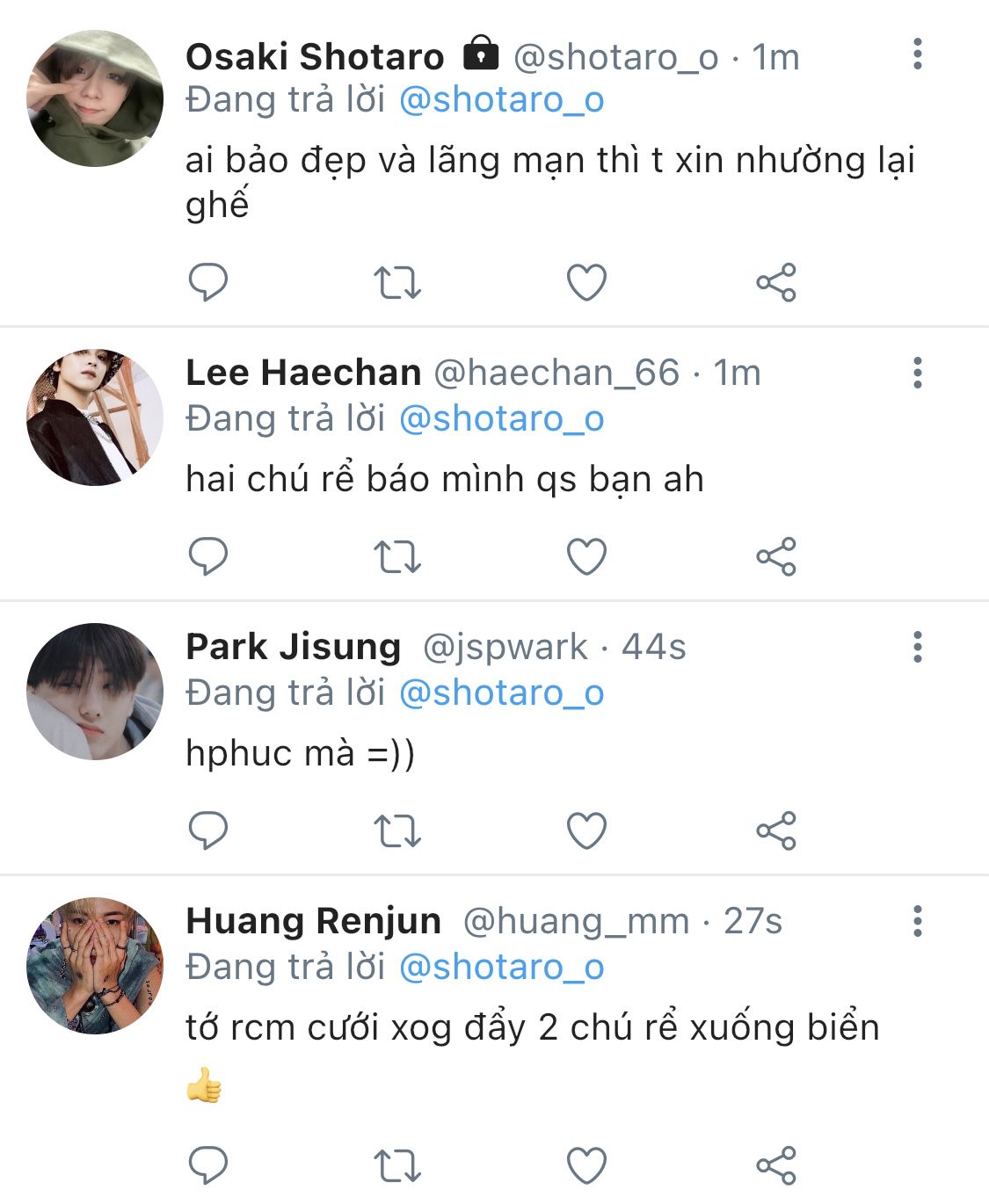Retweet Park Jisung's tweet
The height and width of the screenshot is (1204, 989).
[x=397, y=831]
